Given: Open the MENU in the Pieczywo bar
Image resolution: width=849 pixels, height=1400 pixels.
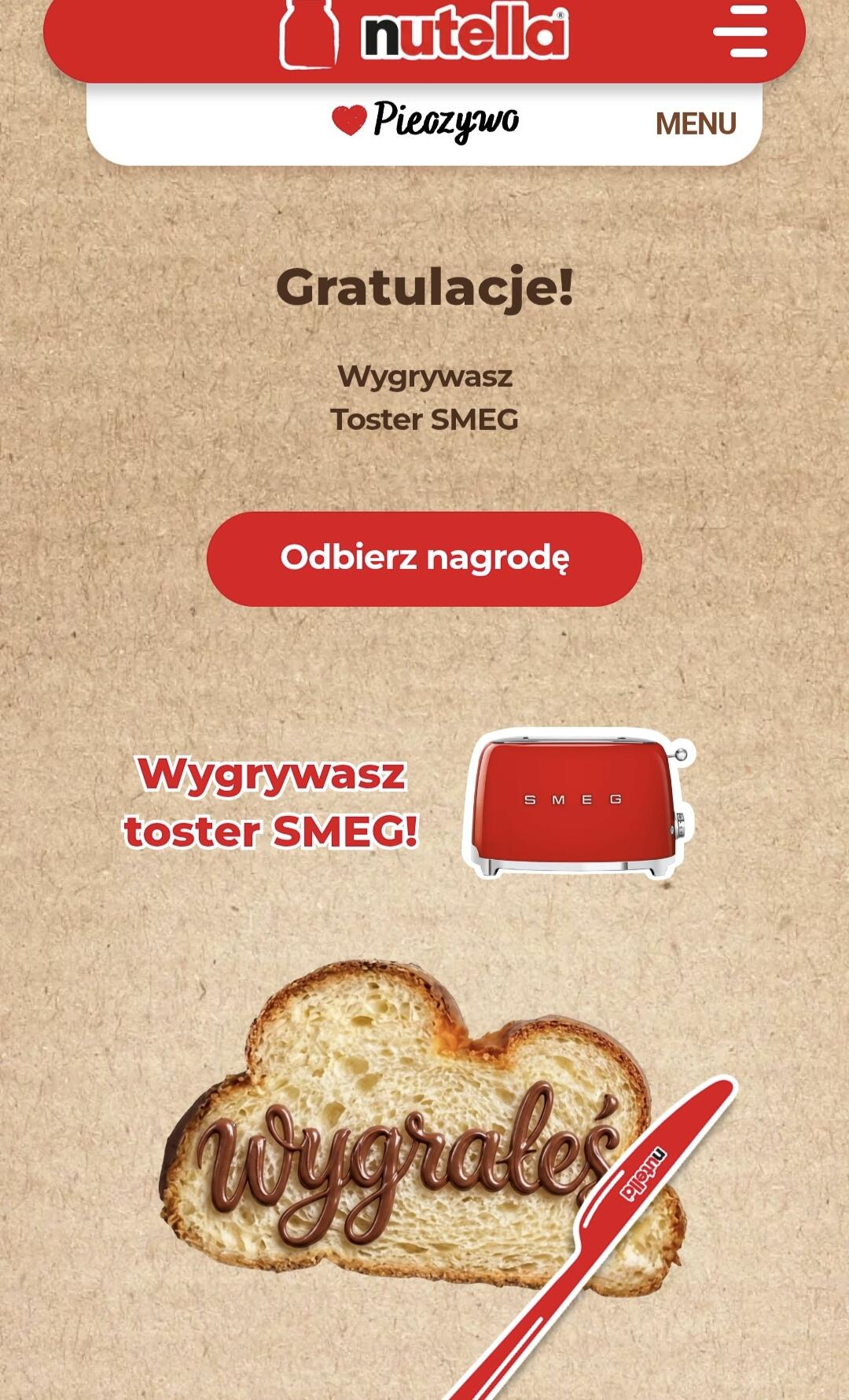Looking at the screenshot, I should [696, 123].
